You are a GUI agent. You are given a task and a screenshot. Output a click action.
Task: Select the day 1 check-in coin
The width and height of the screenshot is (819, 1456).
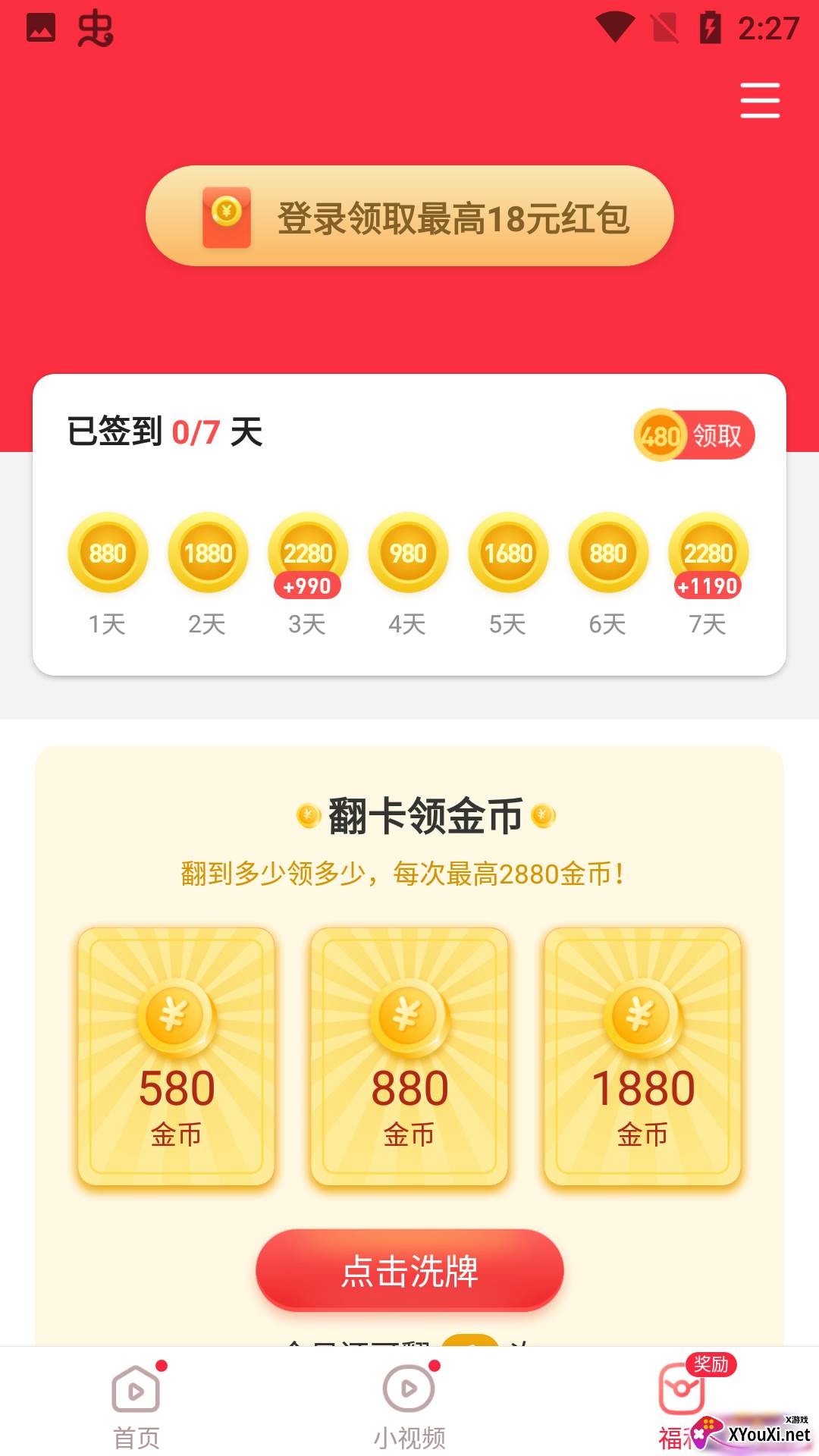coord(108,554)
